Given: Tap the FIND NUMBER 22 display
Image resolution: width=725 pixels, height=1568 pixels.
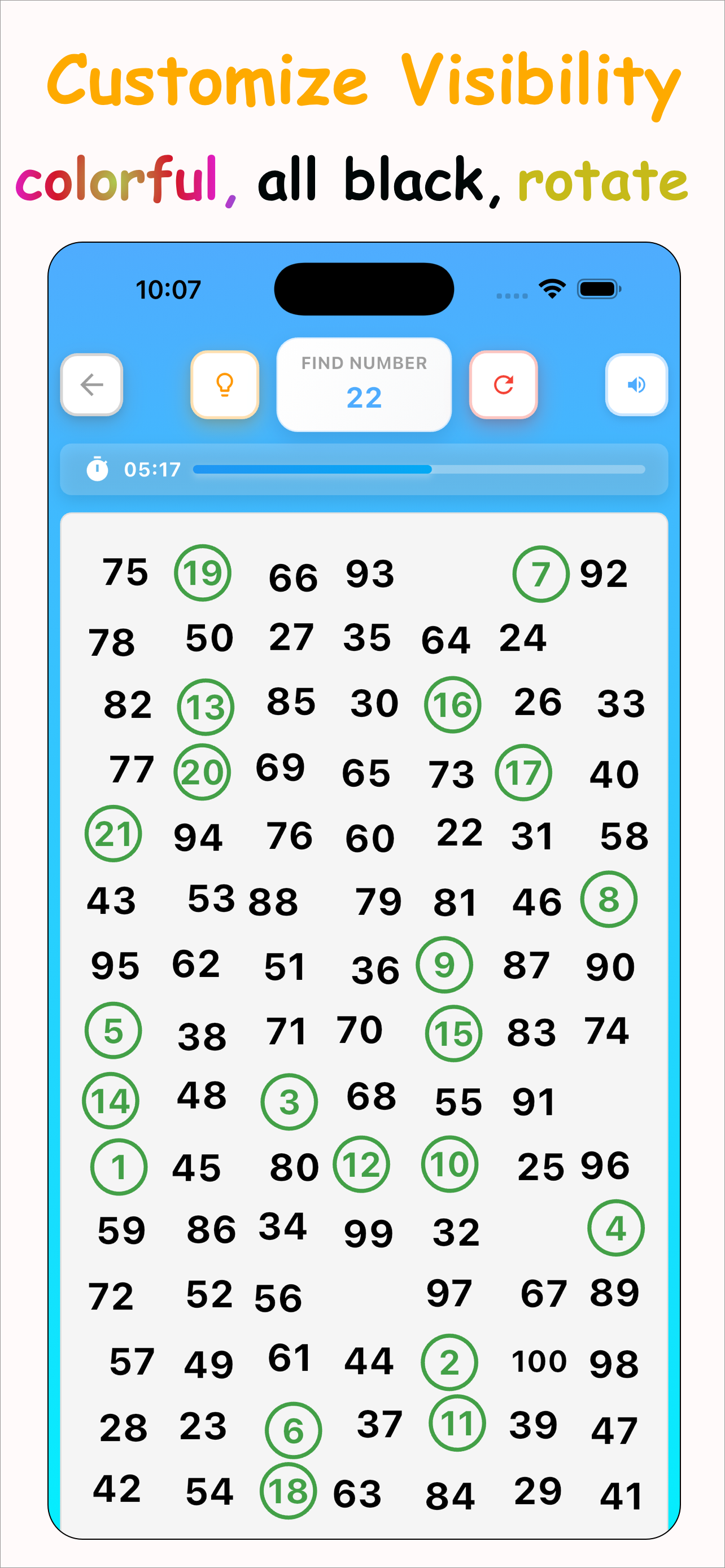Looking at the screenshot, I should point(364,383).
